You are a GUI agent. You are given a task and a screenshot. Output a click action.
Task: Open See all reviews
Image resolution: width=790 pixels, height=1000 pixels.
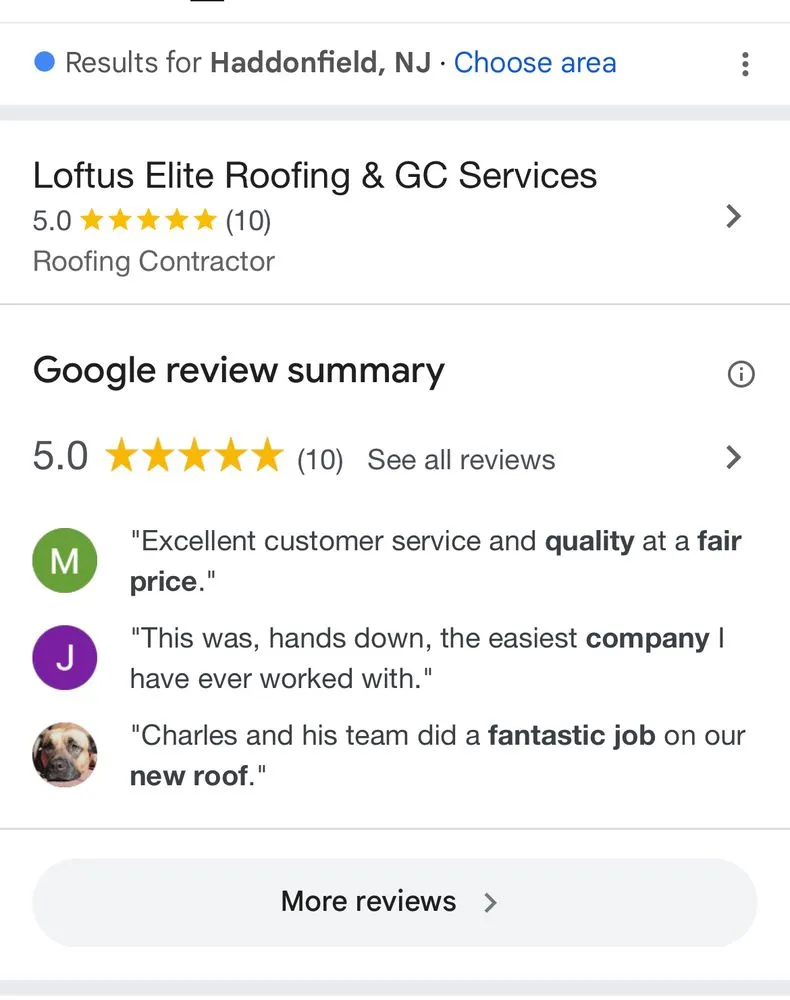click(x=461, y=459)
